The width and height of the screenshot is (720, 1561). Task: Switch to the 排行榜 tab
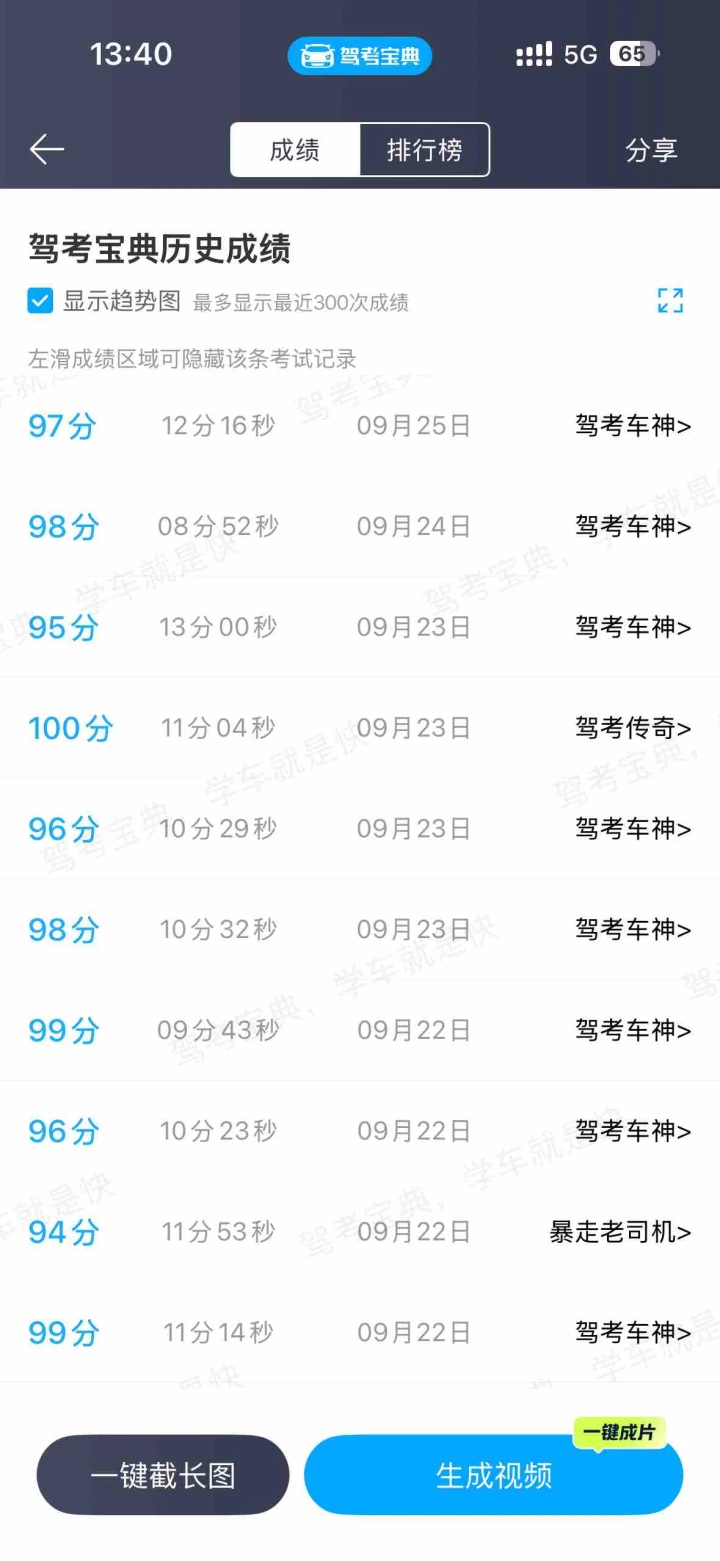click(x=424, y=150)
